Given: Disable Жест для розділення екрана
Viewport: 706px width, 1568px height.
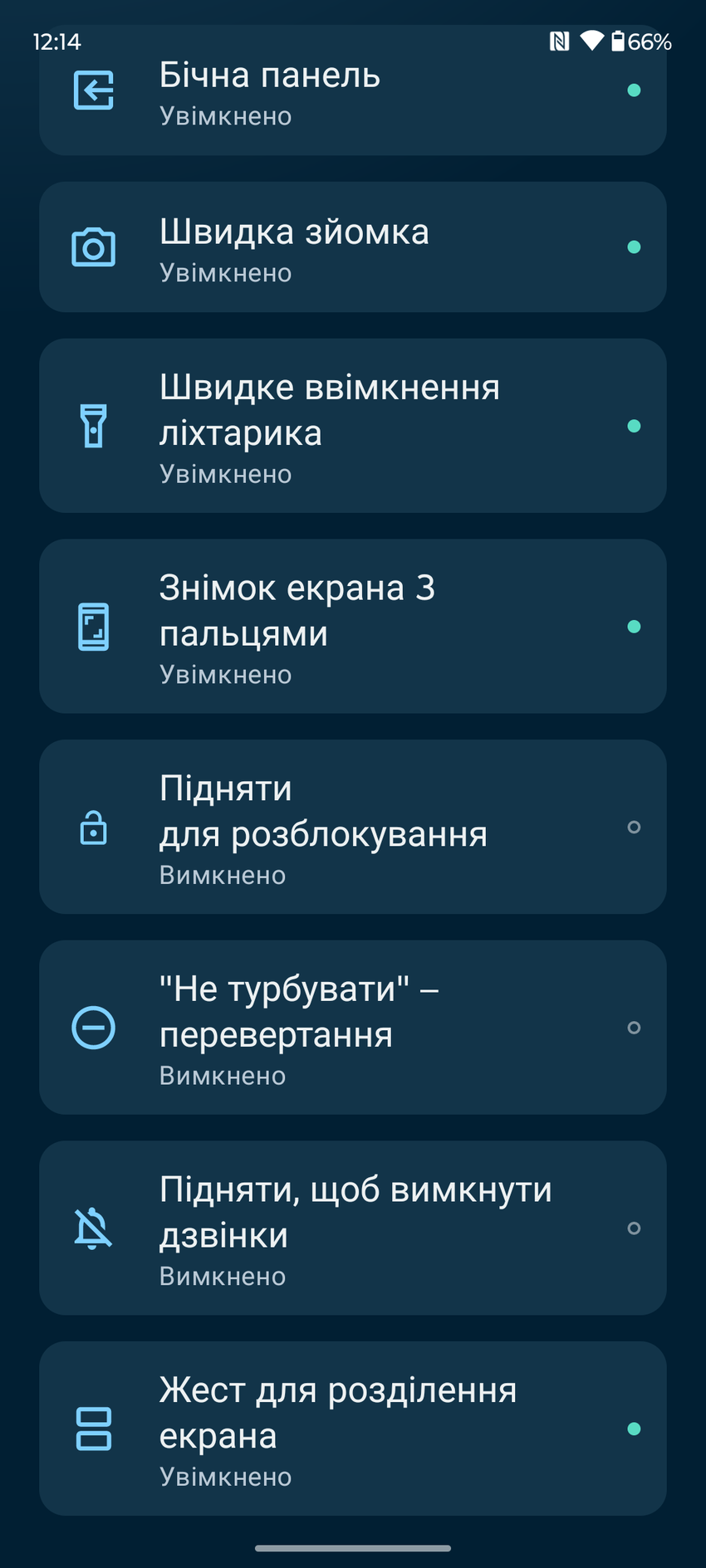Looking at the screenshot, I should (635, 1430).
